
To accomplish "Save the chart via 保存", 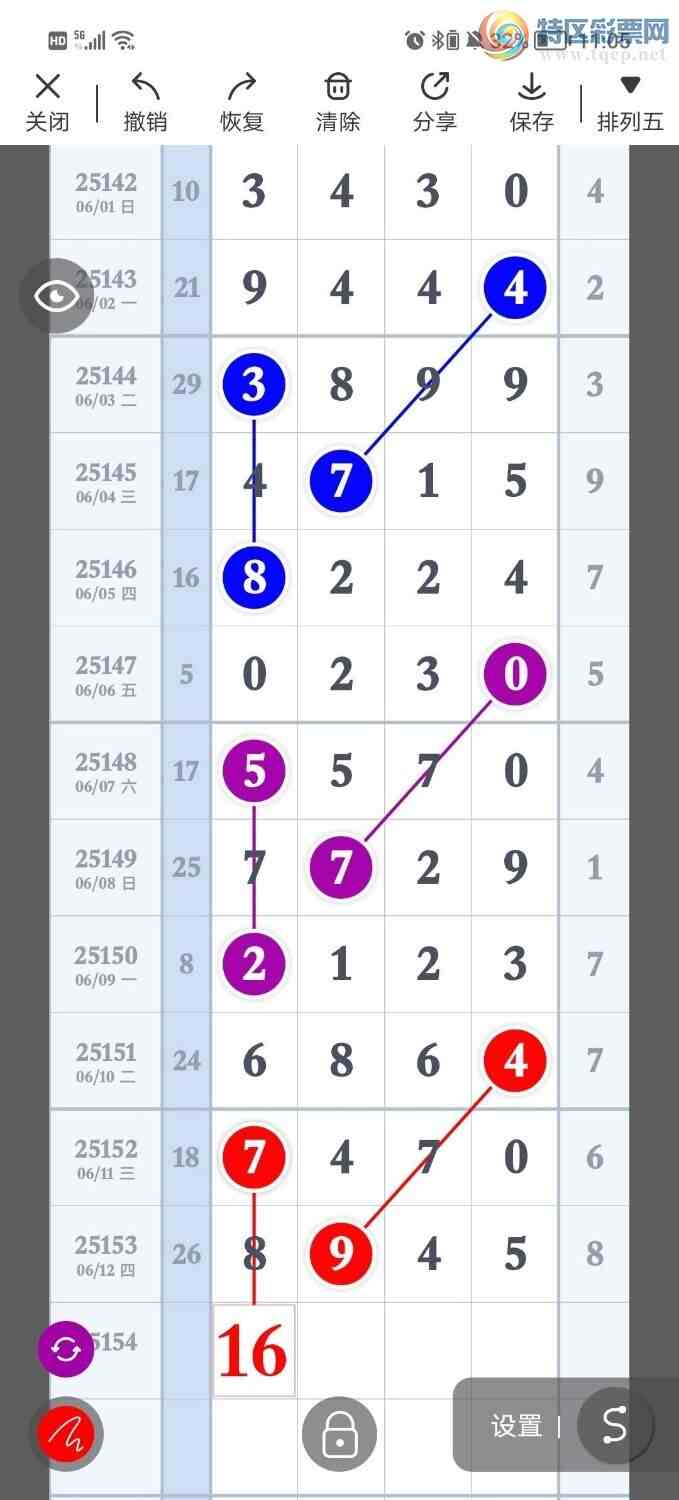I will [x=531, y=102].
